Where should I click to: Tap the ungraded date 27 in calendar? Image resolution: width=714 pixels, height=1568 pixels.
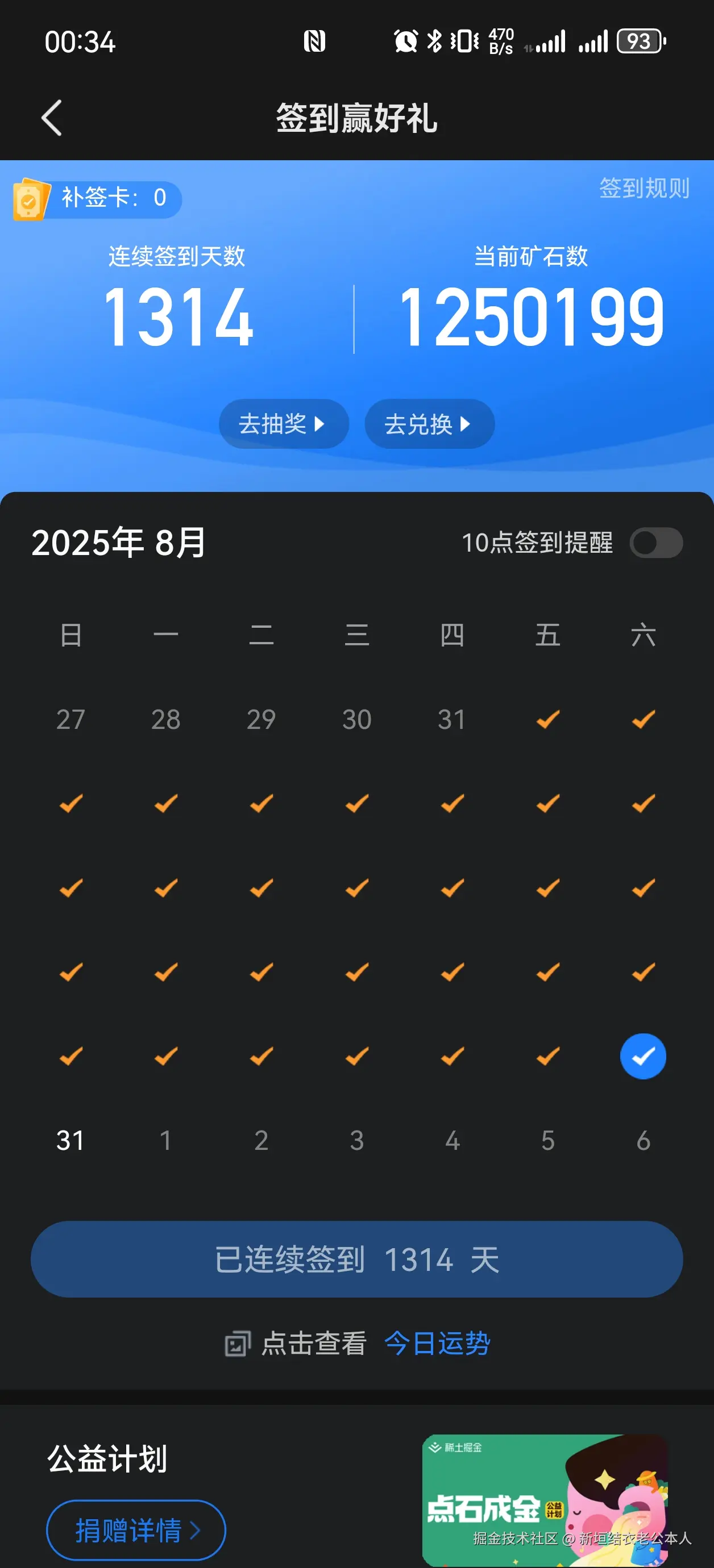pos(70,719)
